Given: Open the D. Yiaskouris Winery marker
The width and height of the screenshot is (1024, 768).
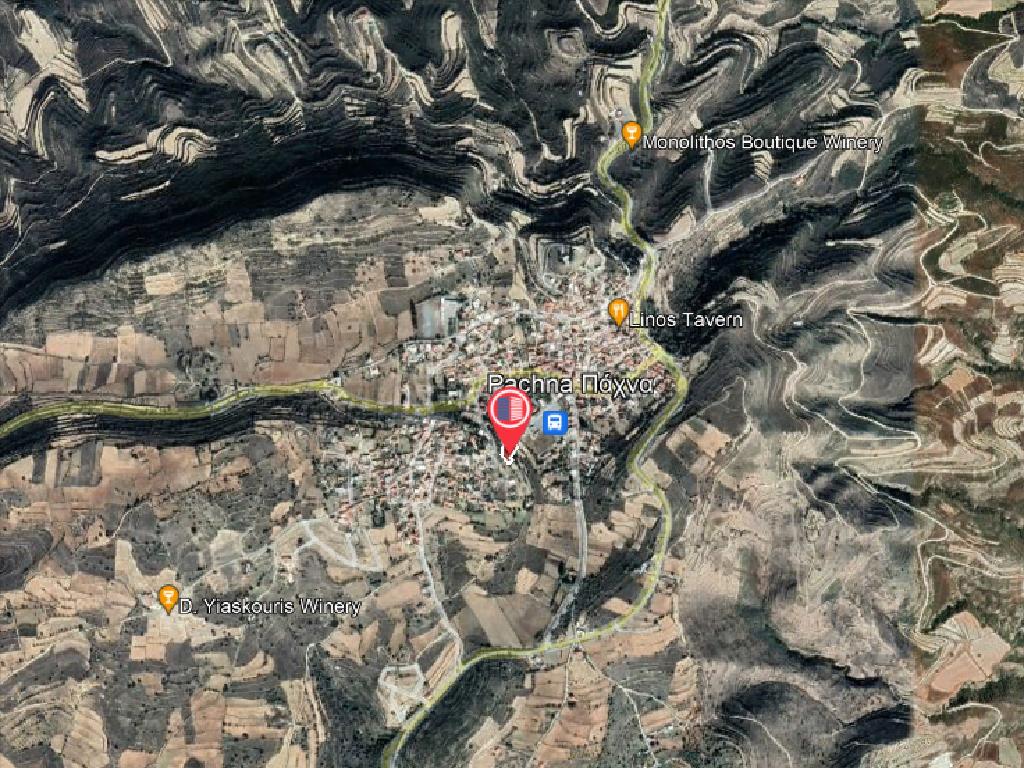Looking at the screenshot, I should tap(169, 598).
